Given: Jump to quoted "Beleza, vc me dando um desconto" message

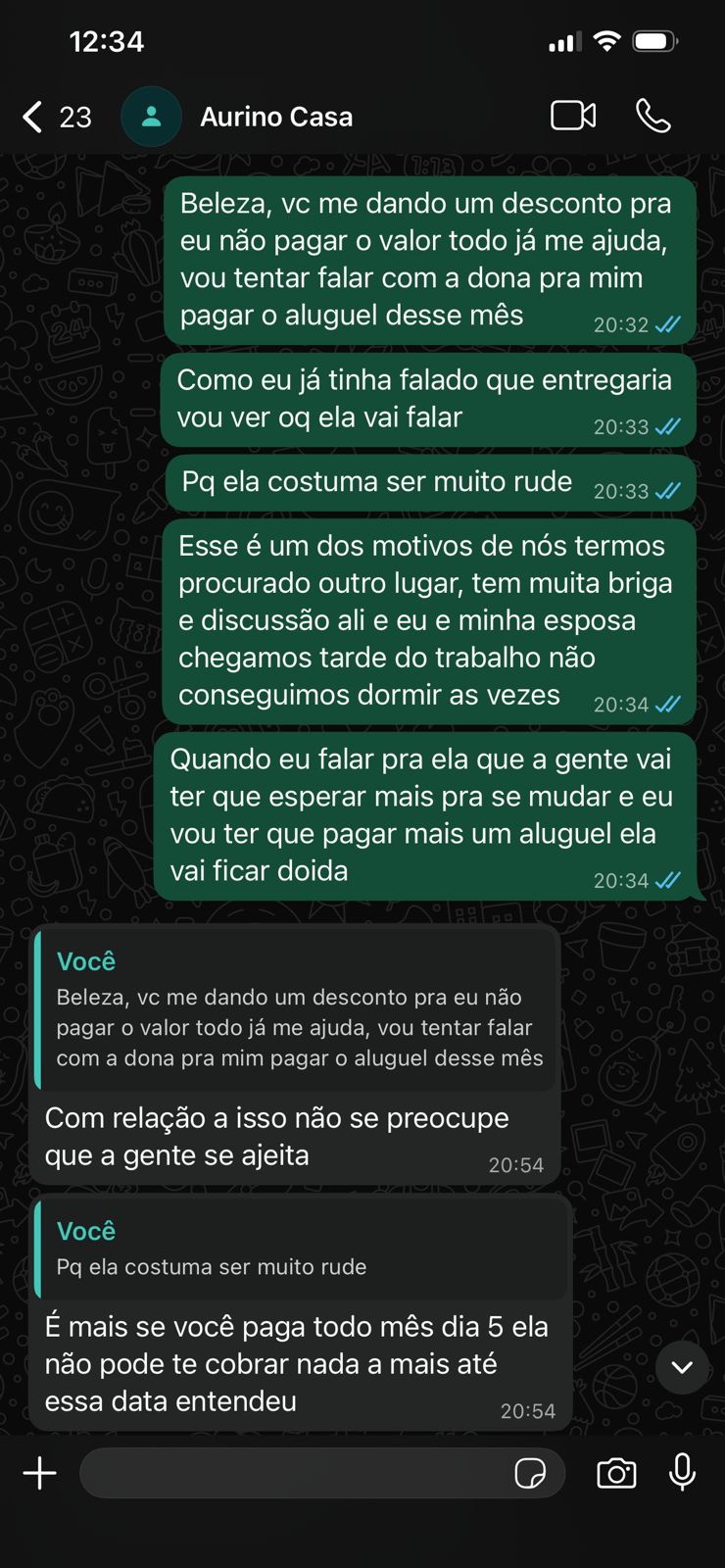Looking at the screenshot, I should (x=296, y=1009).
